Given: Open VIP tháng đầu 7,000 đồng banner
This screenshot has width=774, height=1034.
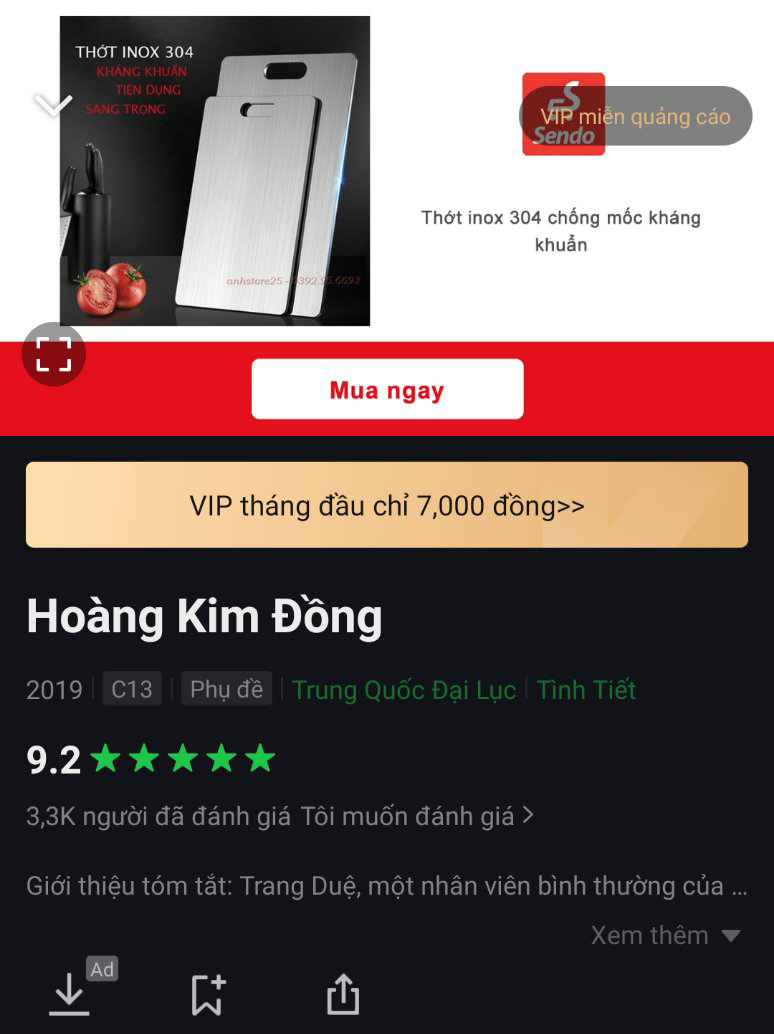Looking at the screenshot, I should click(x=387, y=505).
